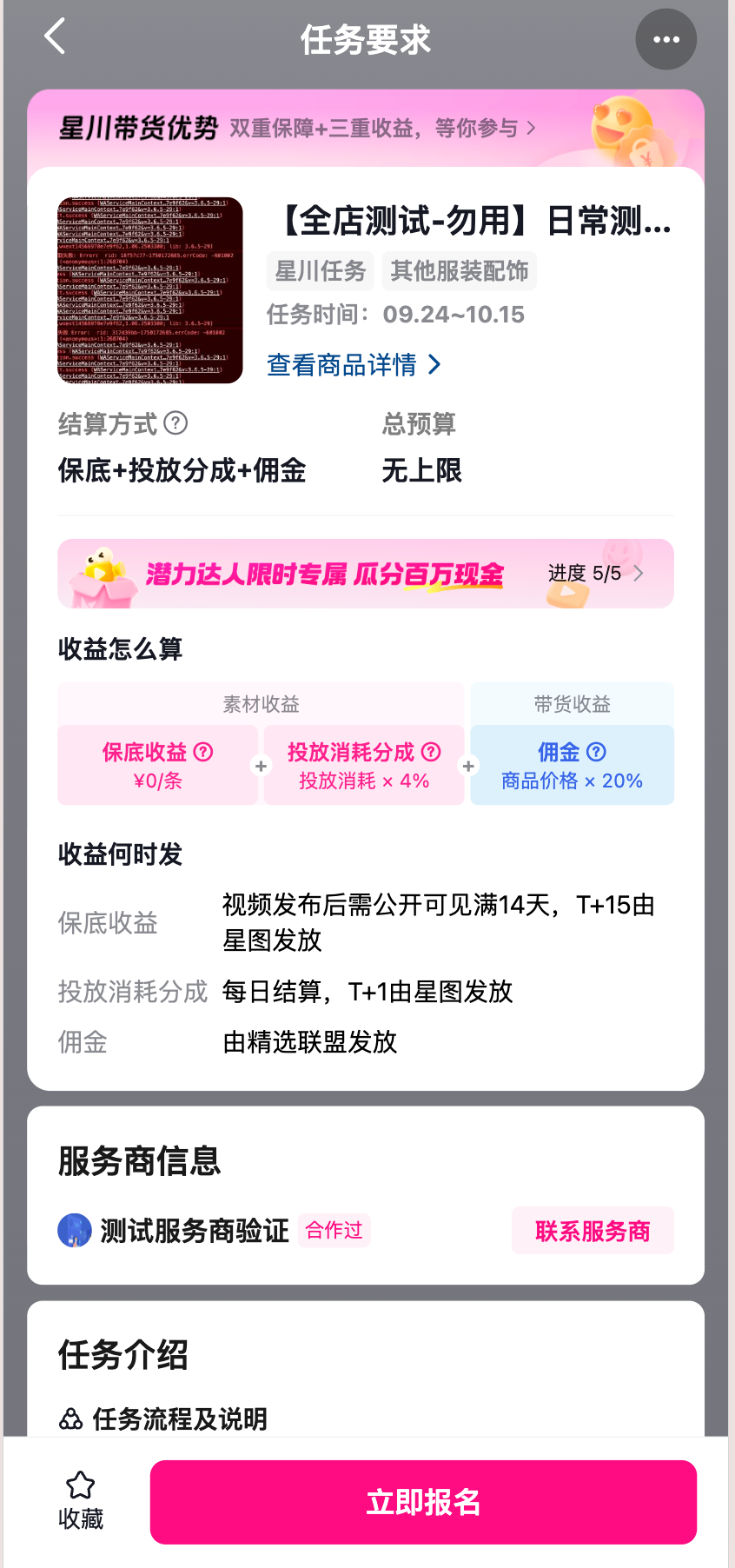Screen dimensions: 735x1568
Task: Contact the provider via 联系服务商
Action: (593, 1231)
